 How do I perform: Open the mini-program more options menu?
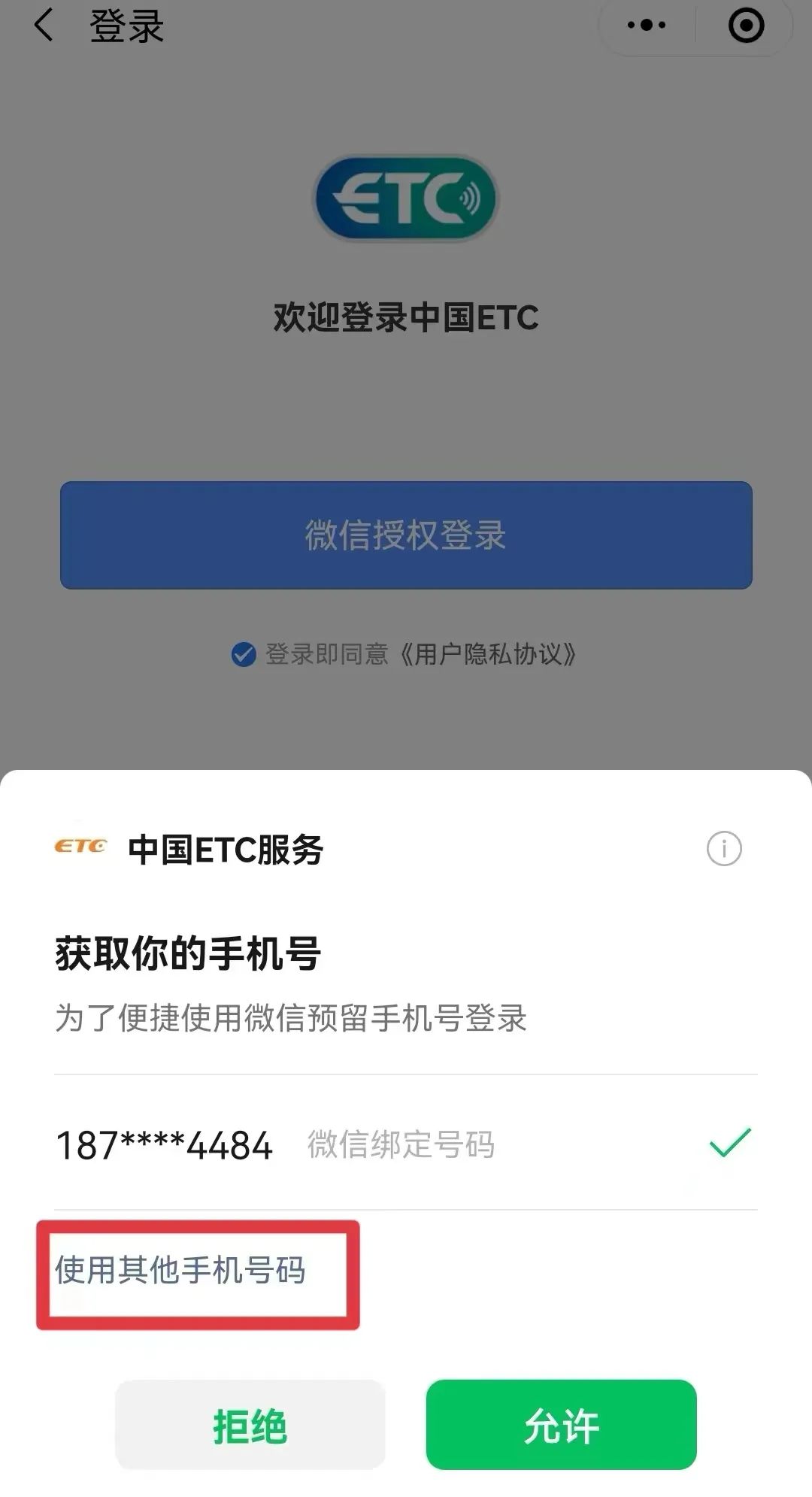645,25
